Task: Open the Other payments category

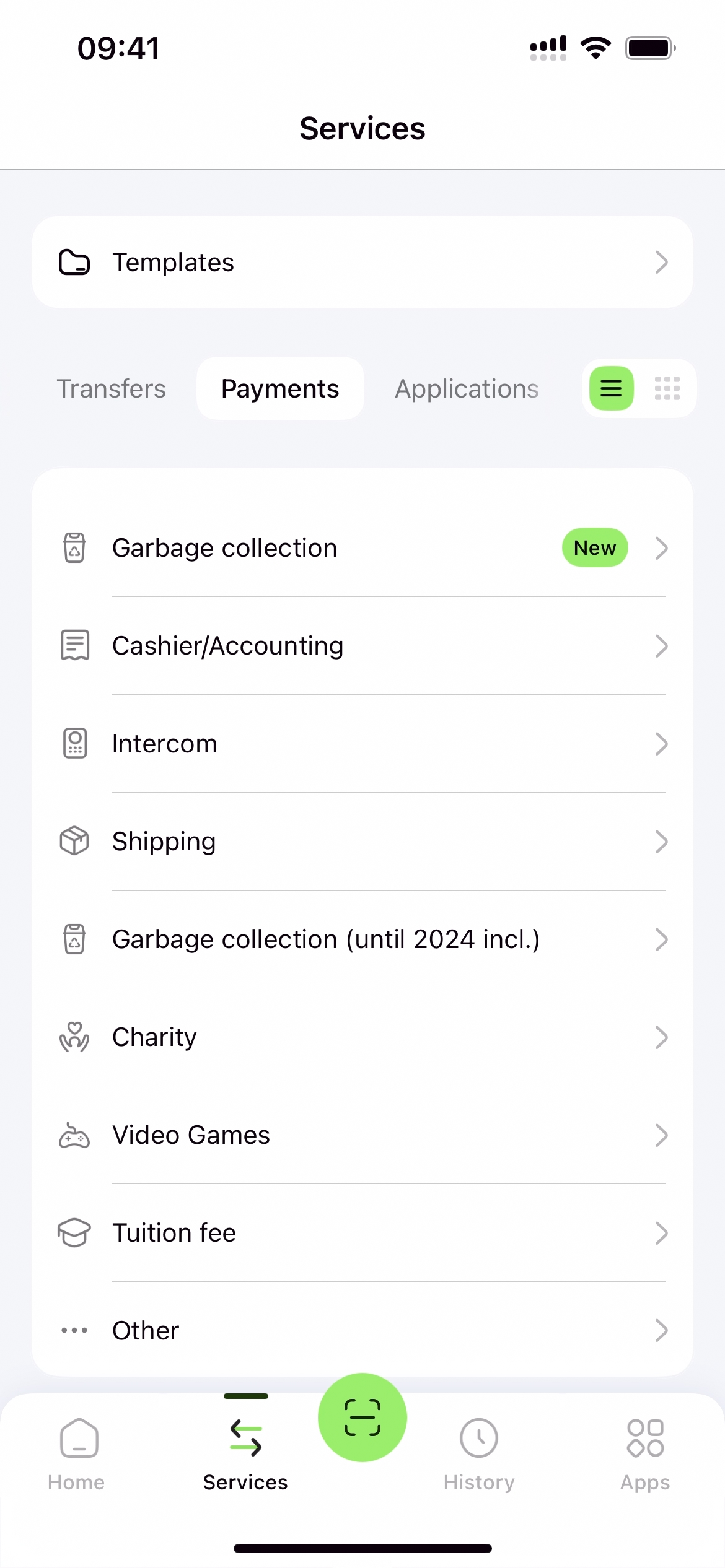Action: [x=362, y=1330]
